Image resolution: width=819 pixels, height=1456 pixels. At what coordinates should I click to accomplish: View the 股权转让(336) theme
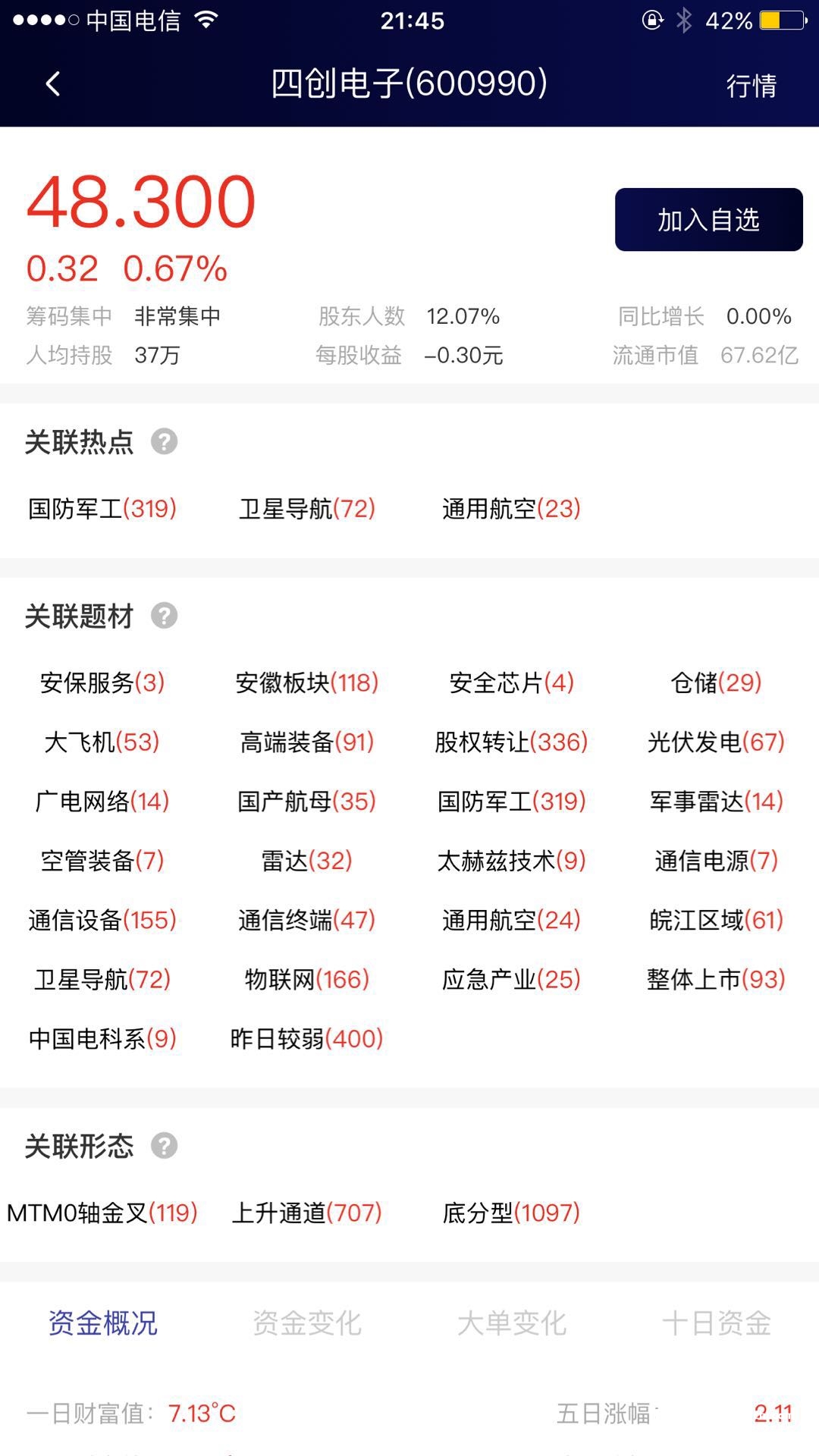point(511,742)
